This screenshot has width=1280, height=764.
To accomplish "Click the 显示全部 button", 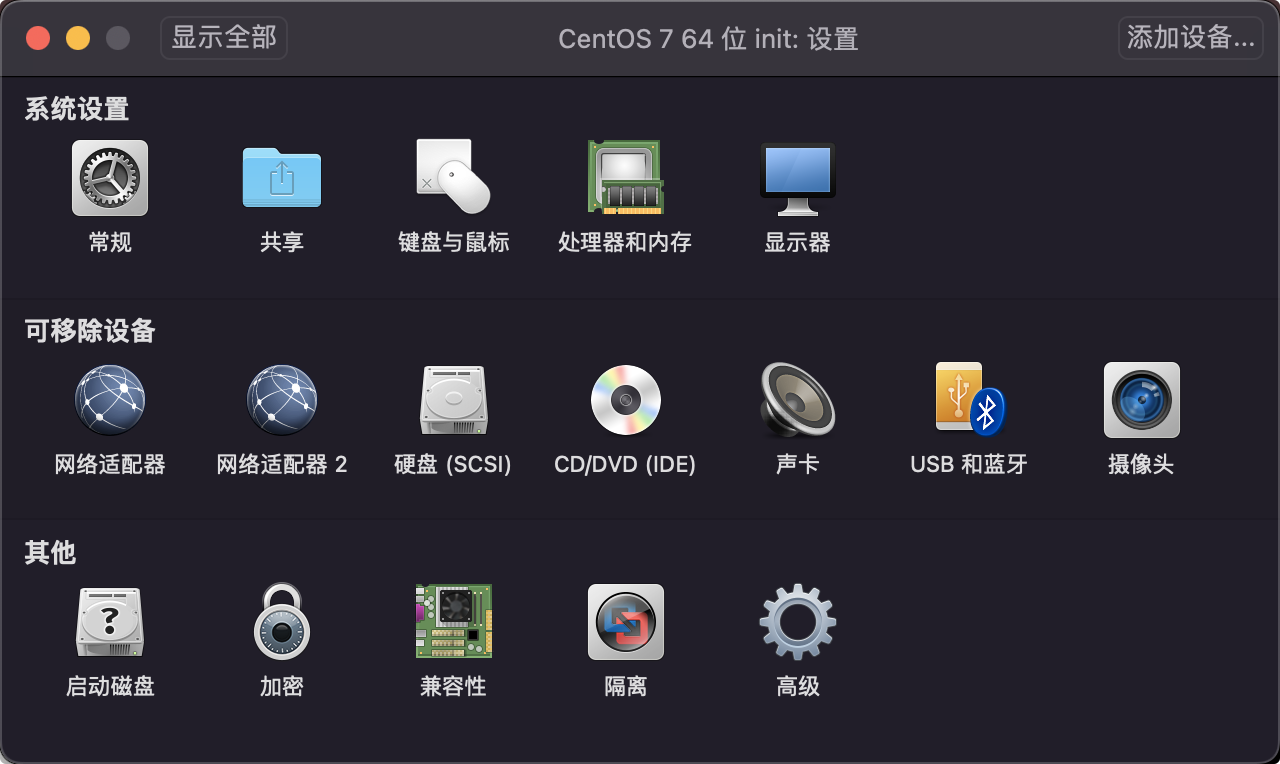I will pos(223,38).
